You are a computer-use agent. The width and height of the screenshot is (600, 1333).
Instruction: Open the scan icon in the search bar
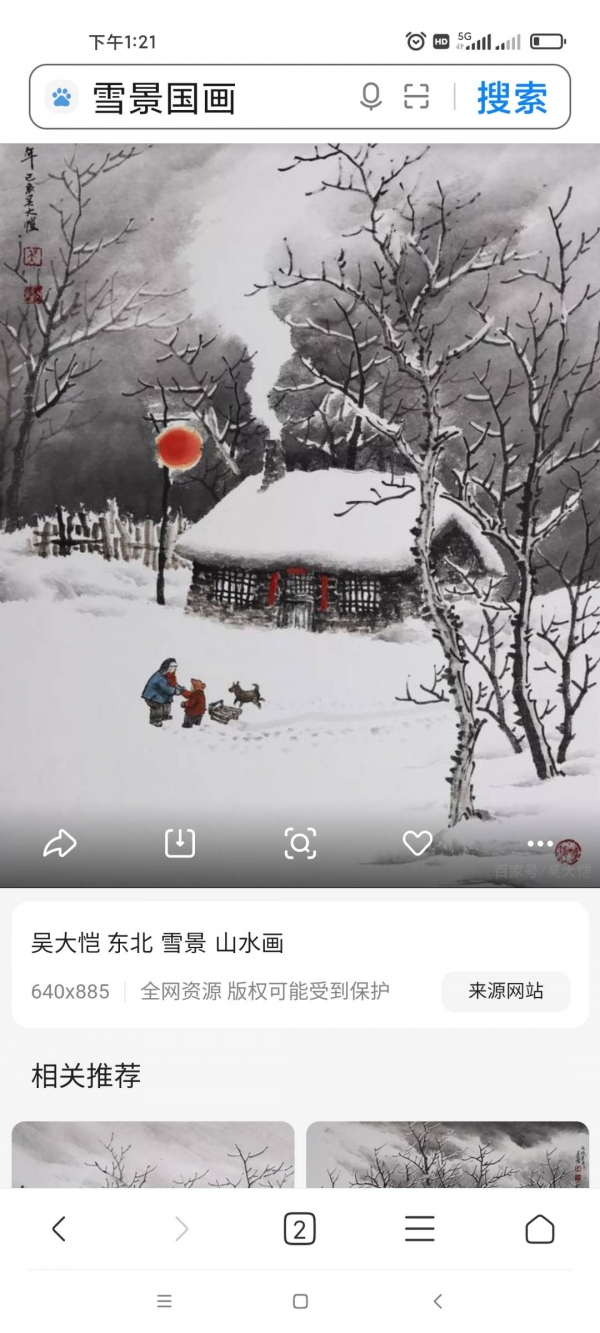coord(416,97)
